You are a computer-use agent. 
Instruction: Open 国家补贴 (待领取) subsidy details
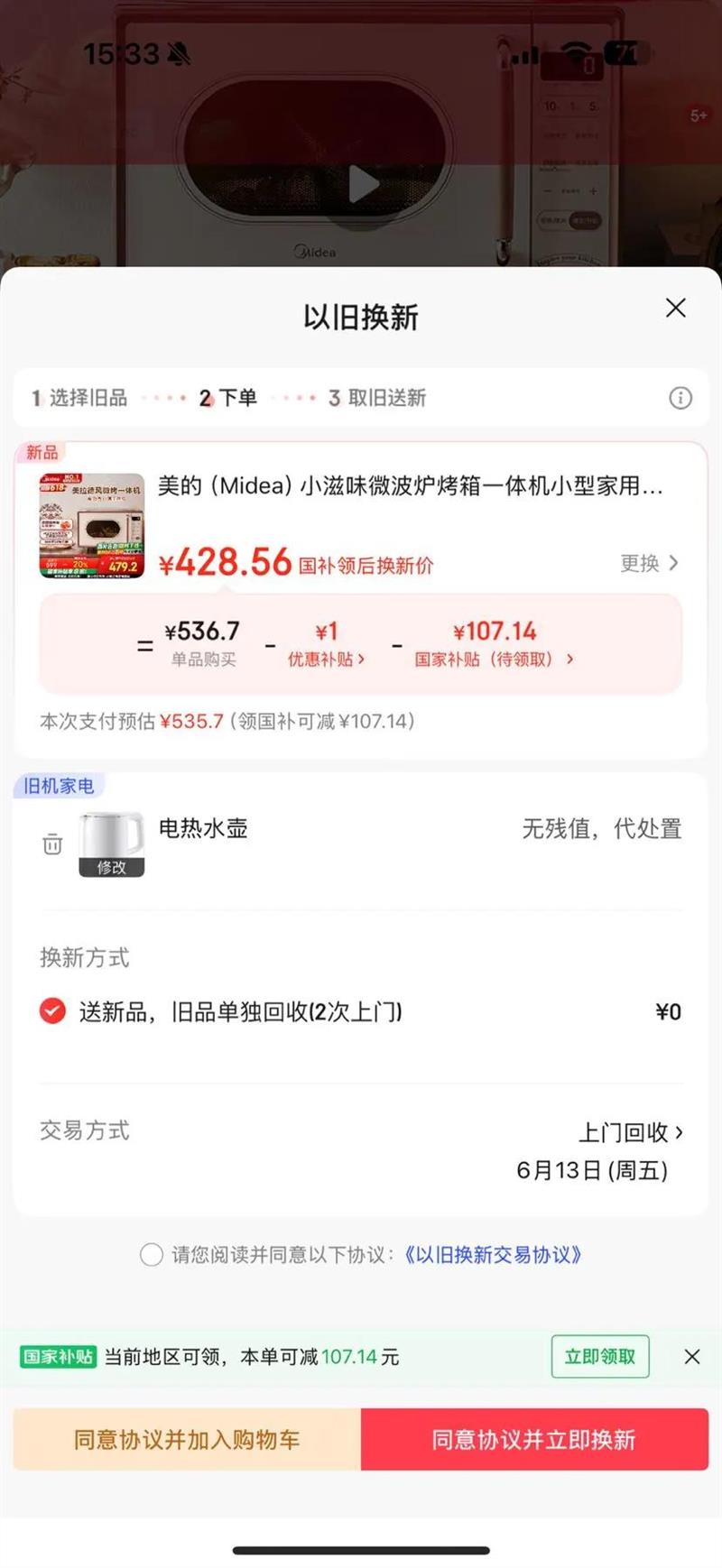click(494, 659)
